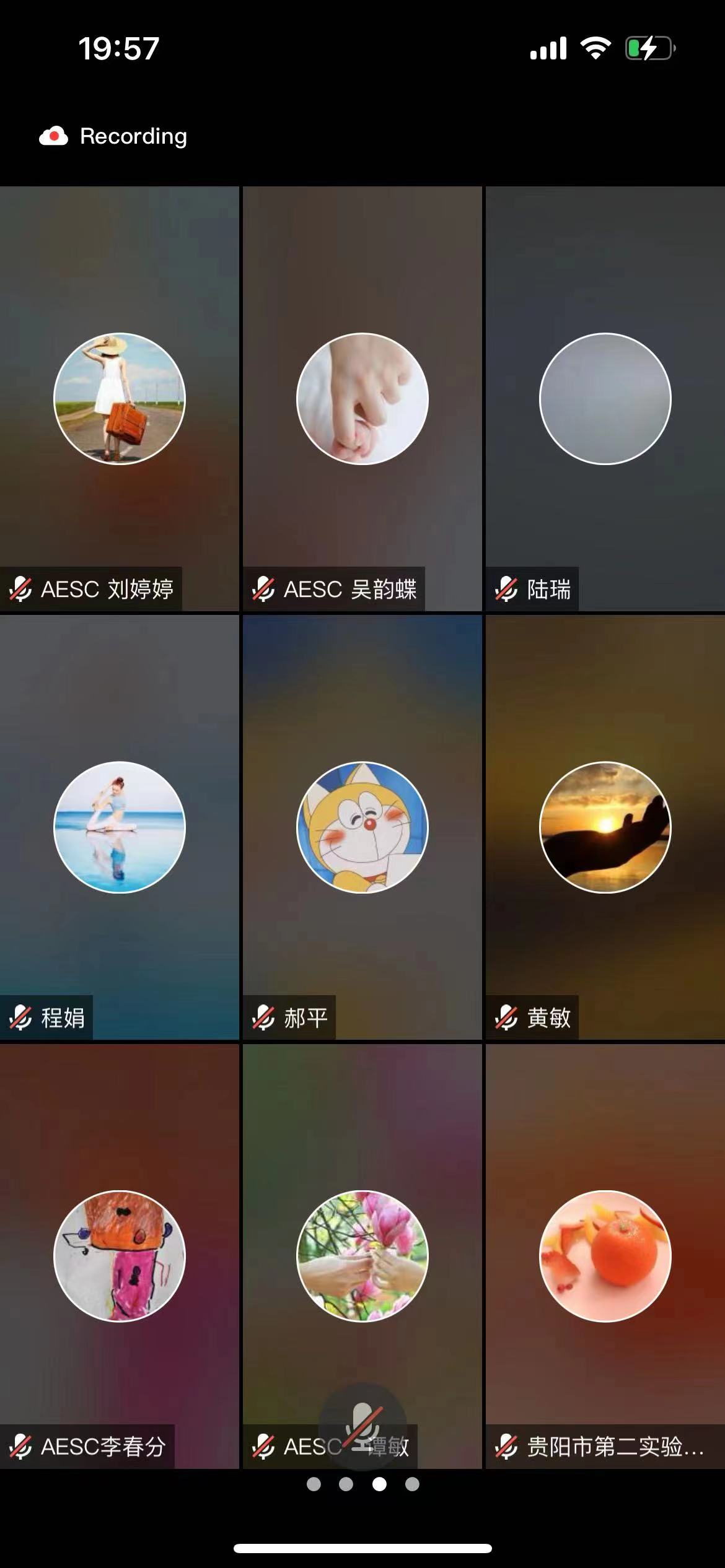The height and width of the screenshot is (1568, 725).
Task: Select AESC 吴韵蝶's participant tile
Action: click(x=362, y=399)
